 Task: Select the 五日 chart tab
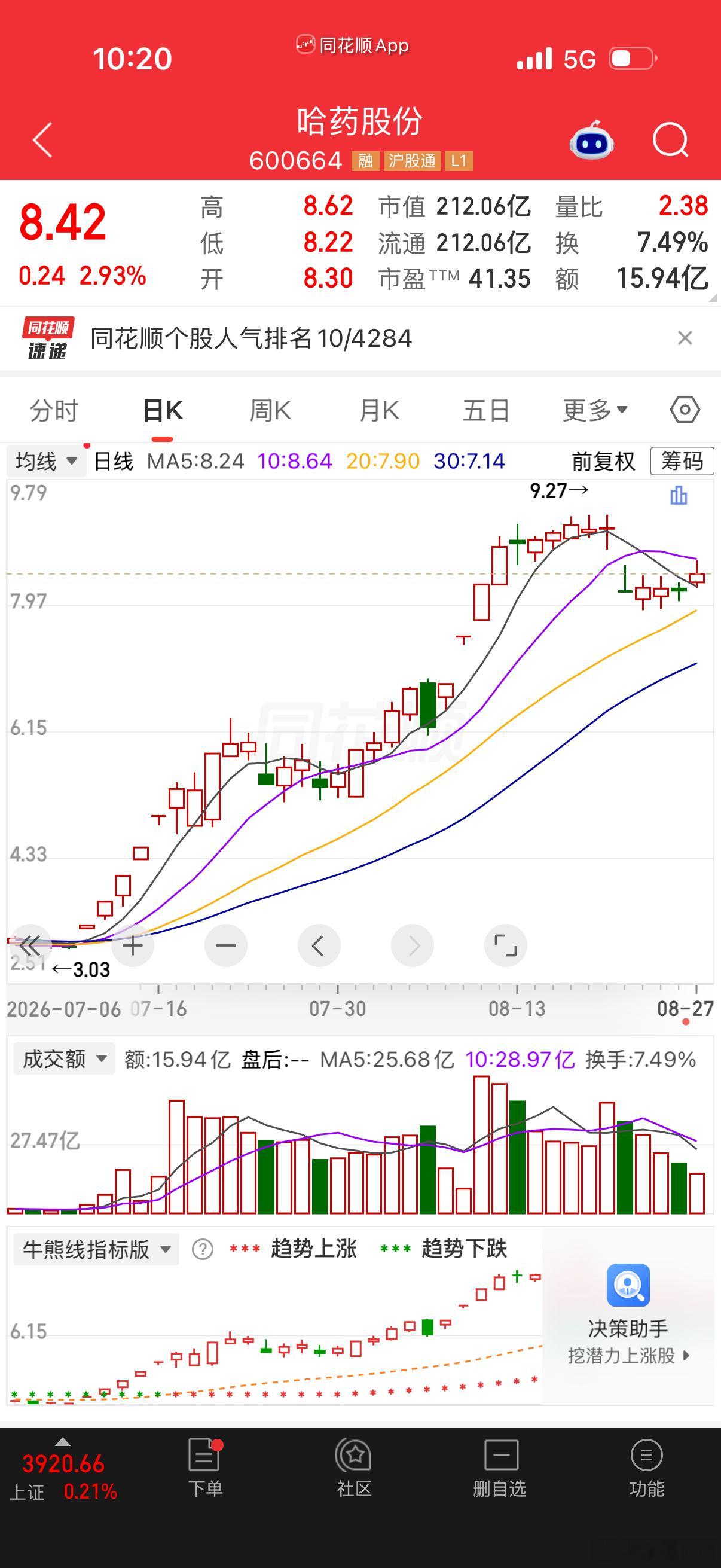485,410
